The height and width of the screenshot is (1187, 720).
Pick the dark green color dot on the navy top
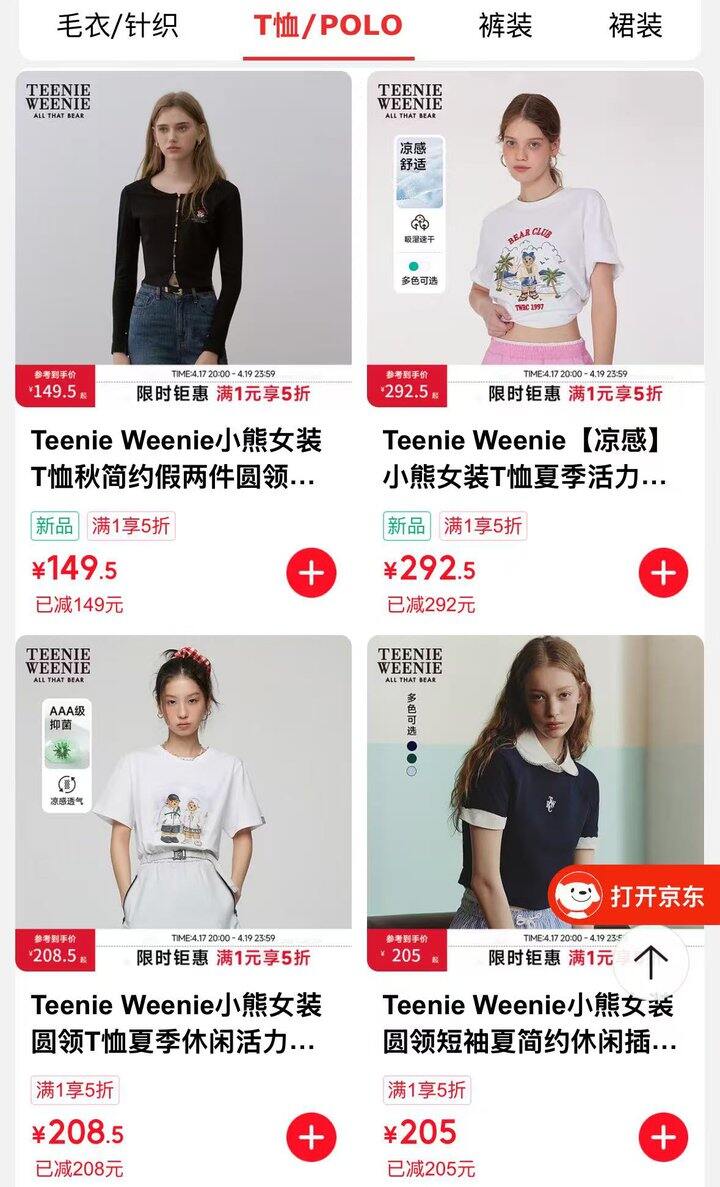pyautogui.click(x=411, y=758)
